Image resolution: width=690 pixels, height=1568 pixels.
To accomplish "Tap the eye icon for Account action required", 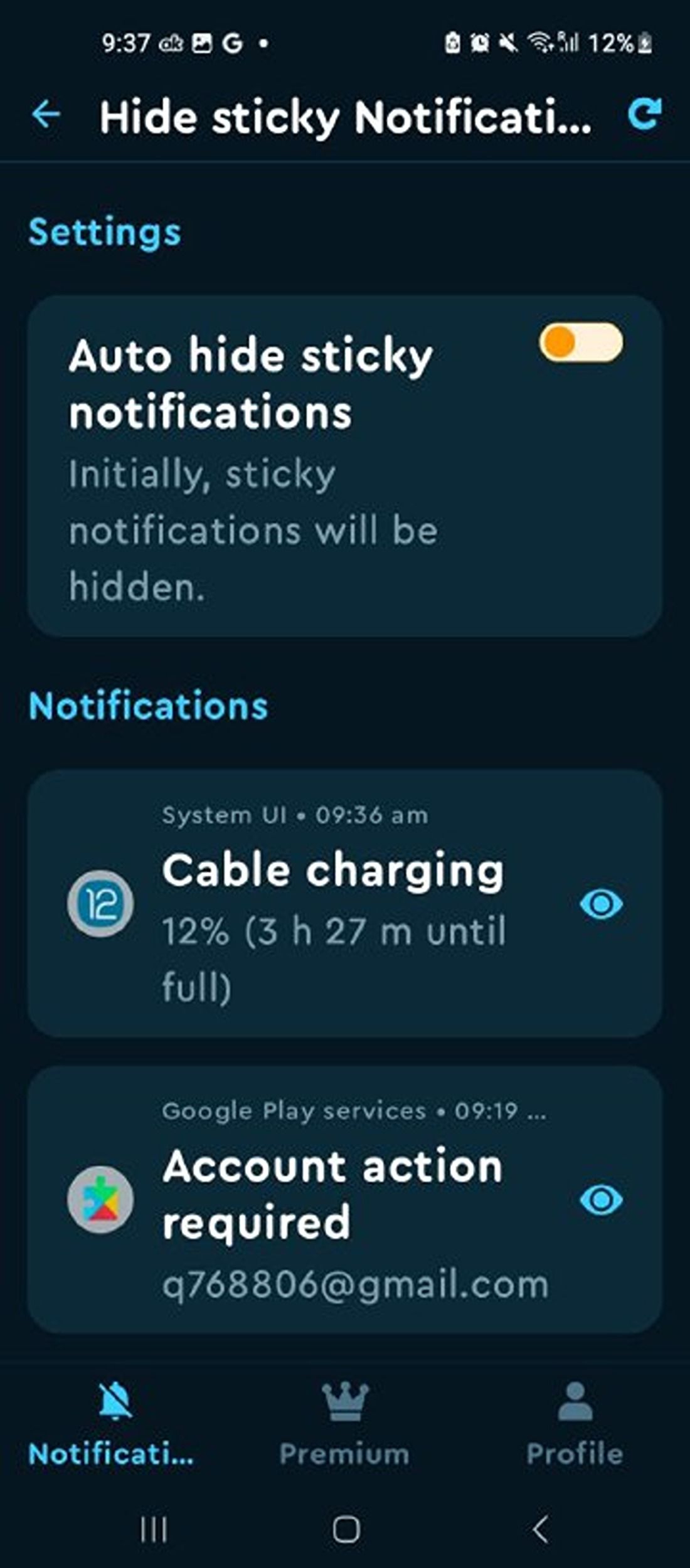I will coord(601,1199).
